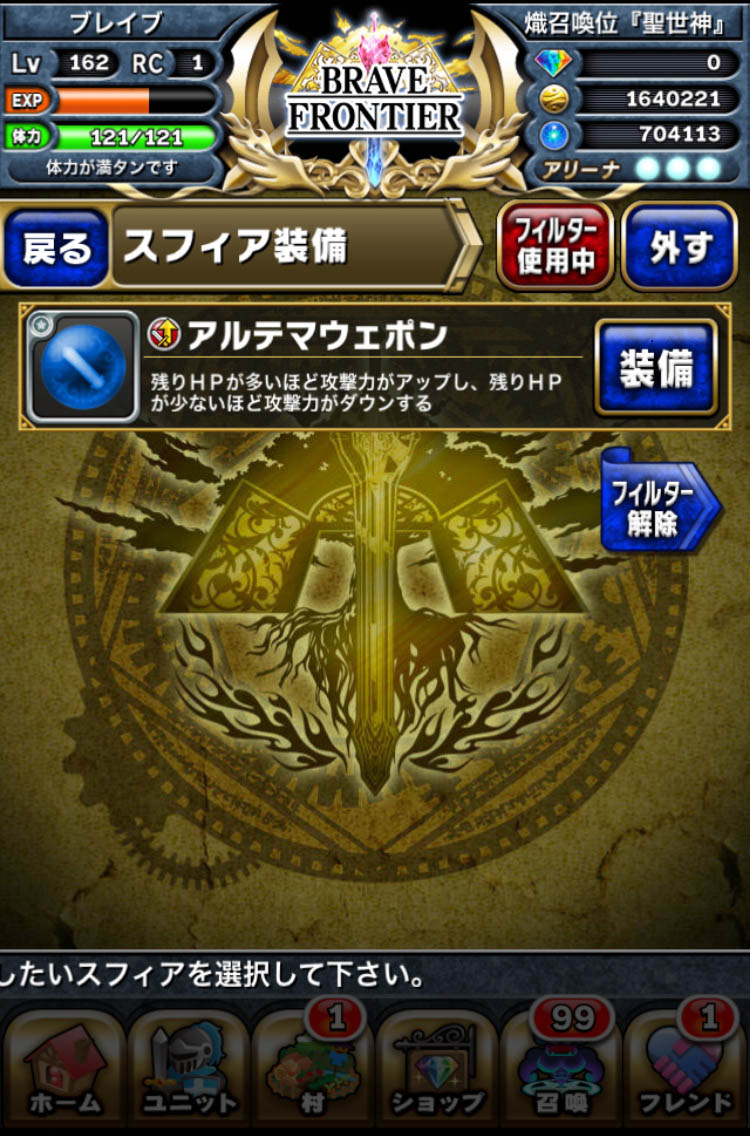The height and width of the screenshot is (1136, 750).
Task: Open the ユニット tab
Action: (188, 1070)
